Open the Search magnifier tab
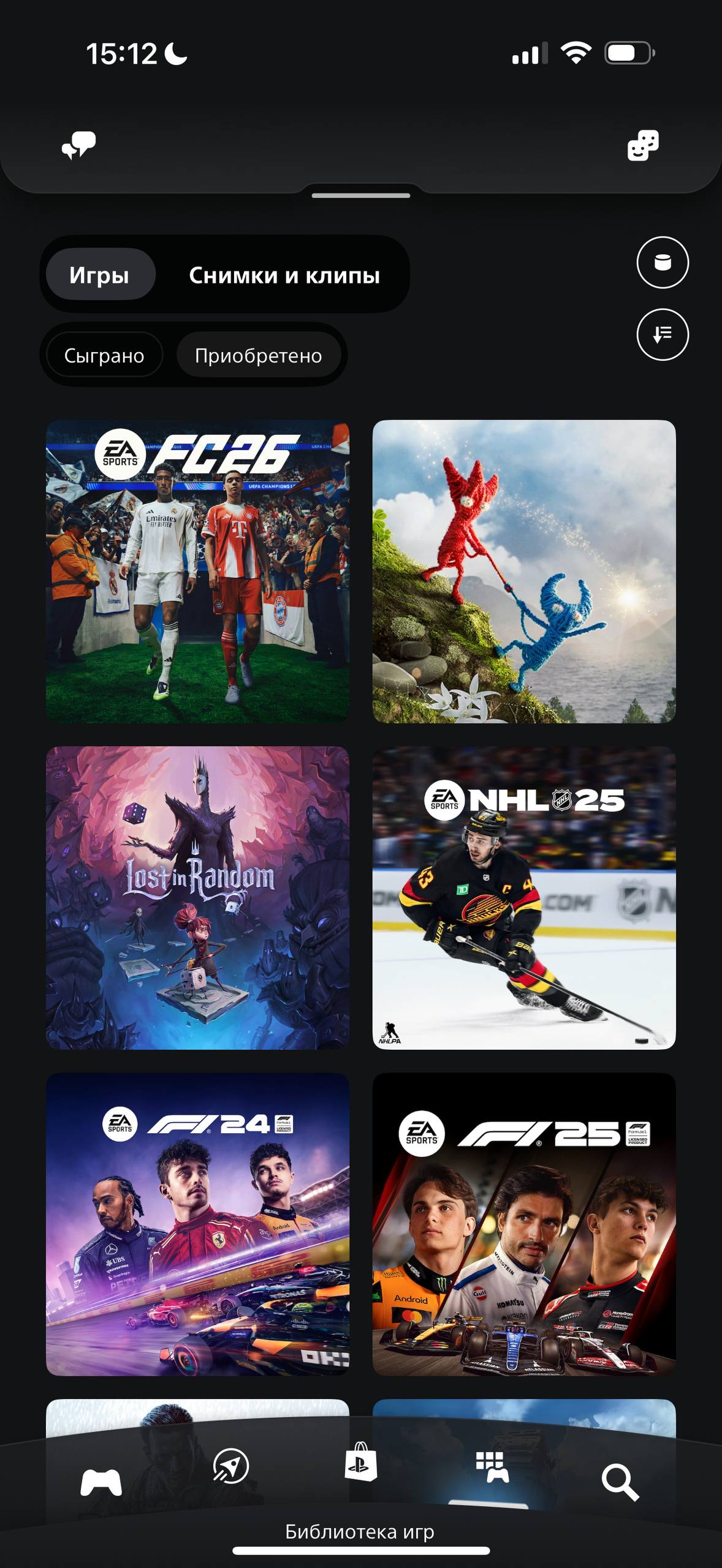The height and width of the screenshot is (1568, 722). pos(620,1482)
